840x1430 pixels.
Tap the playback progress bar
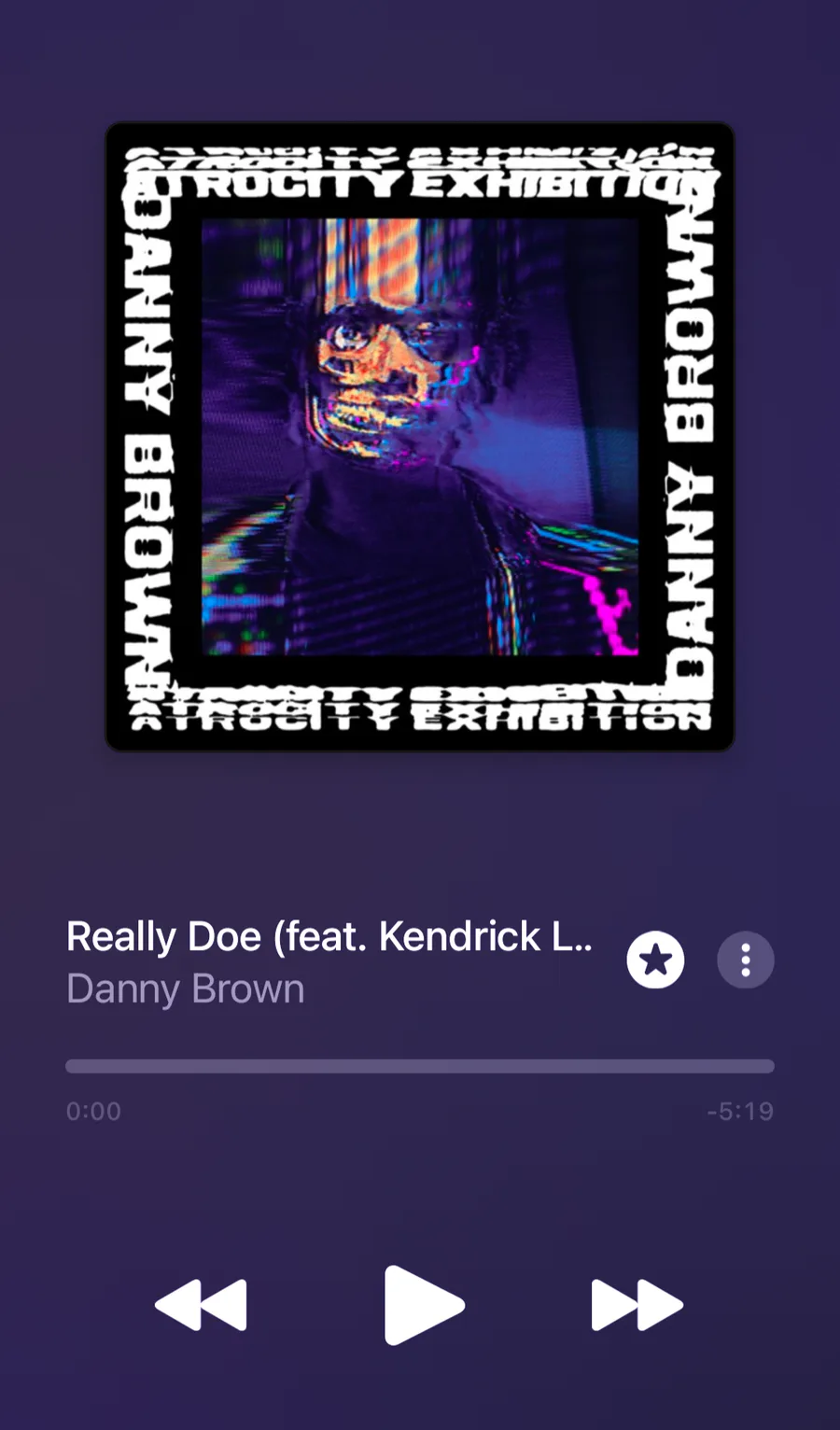[x=420, y=1066]
